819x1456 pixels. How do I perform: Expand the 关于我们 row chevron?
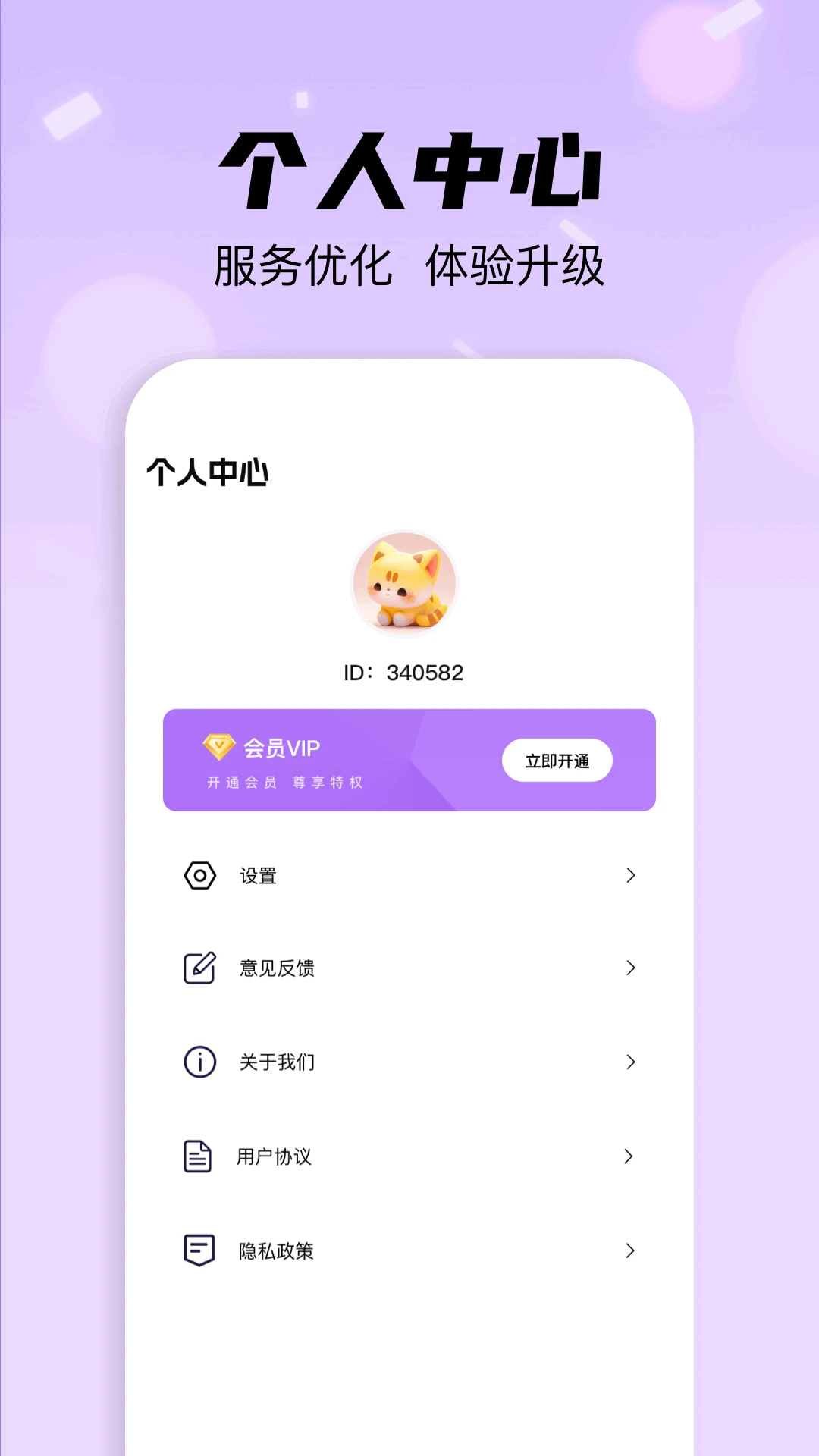pyautogui.click(x=630, y=1062)
